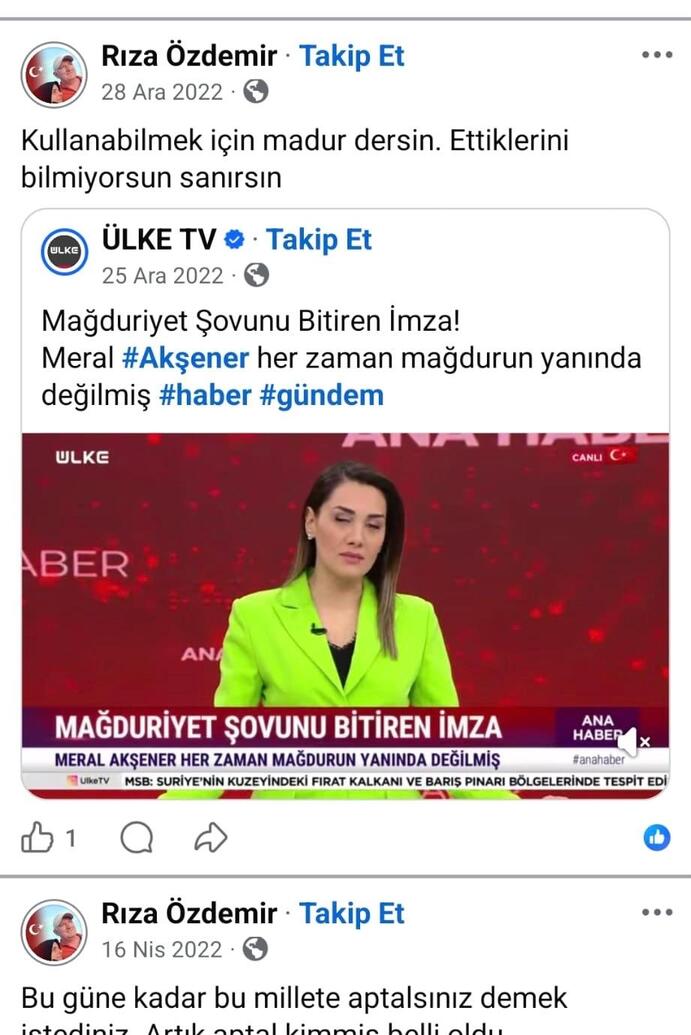The width and height of the screenshot is (691, 1035).
Task: Open overflow menu on the 28 Ara 2022 post
Action: [656, 55]
